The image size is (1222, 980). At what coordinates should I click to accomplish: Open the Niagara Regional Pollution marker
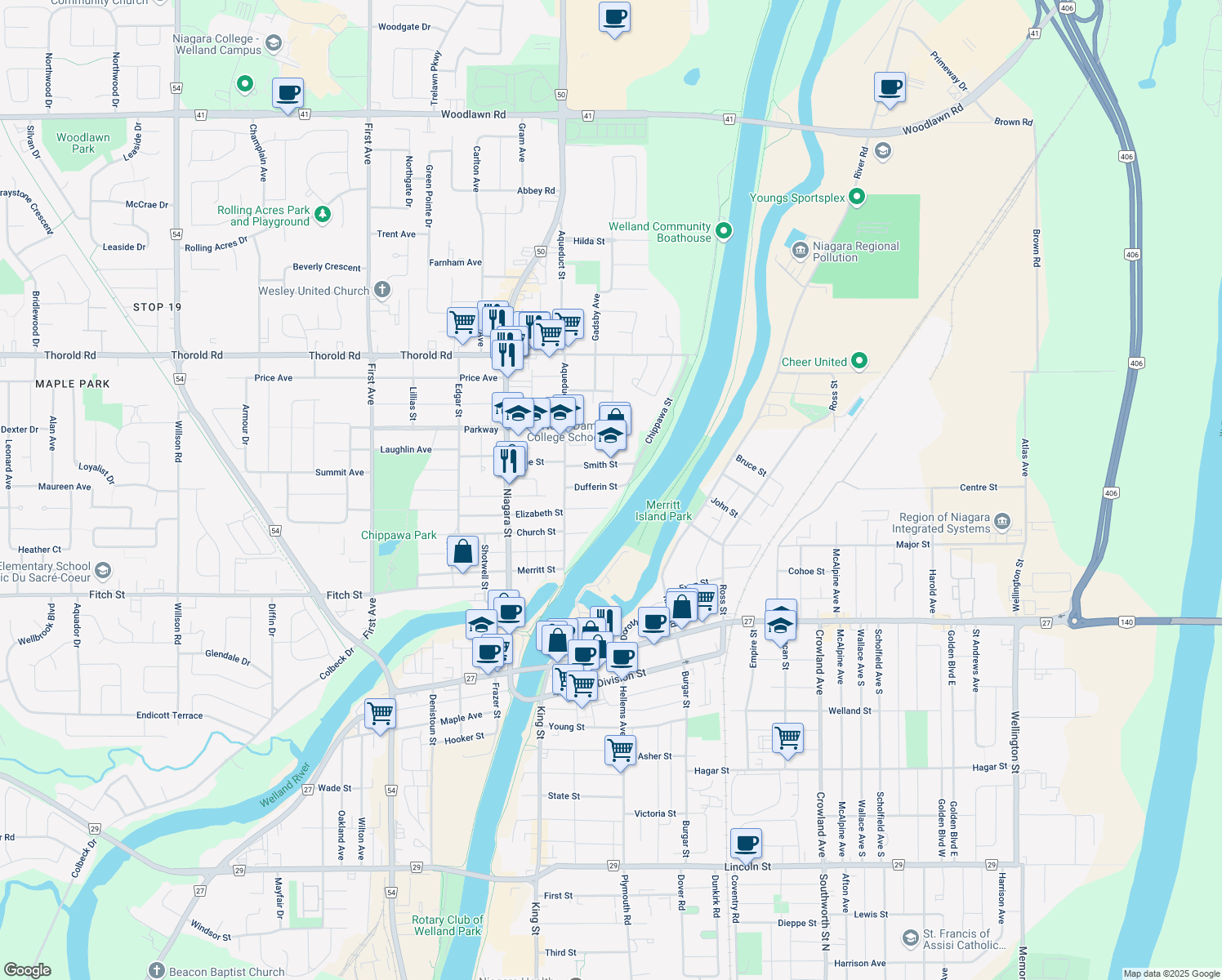[800, 250]
